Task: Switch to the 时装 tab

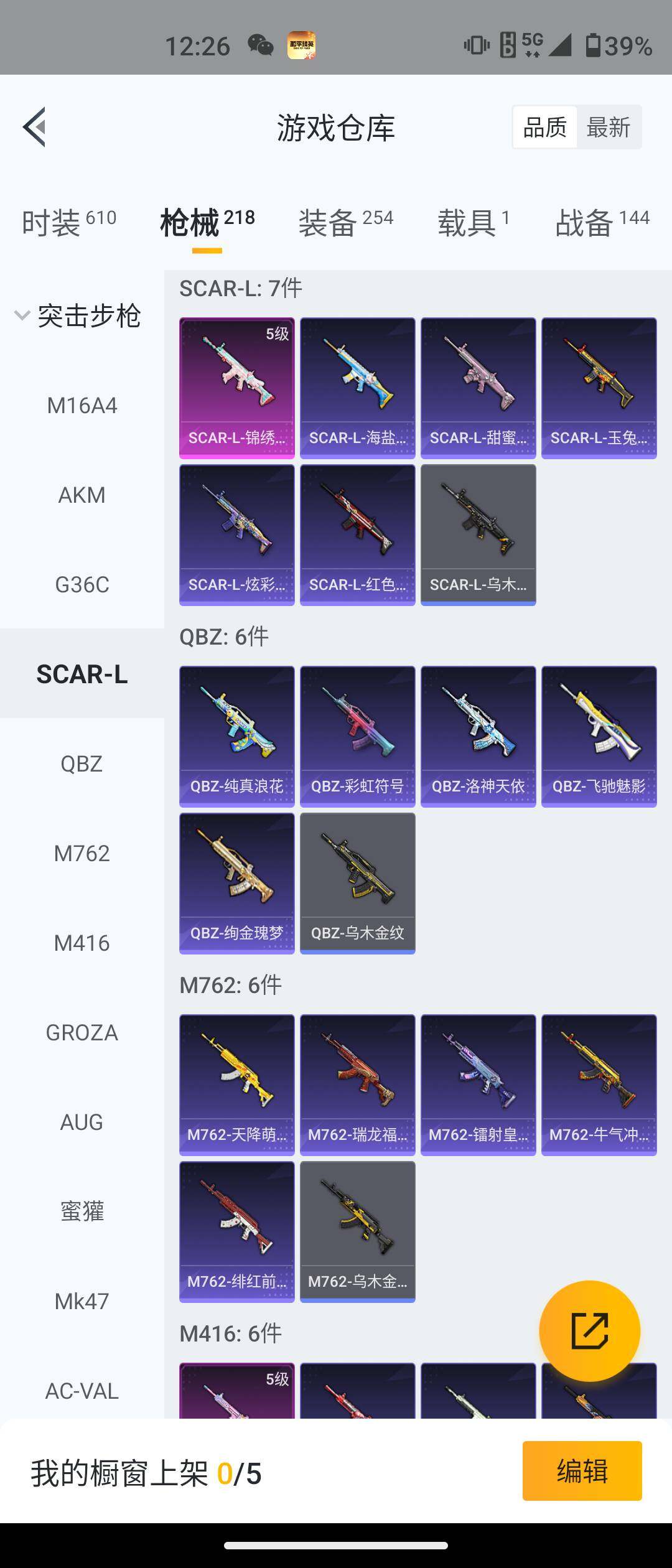Action: (68, 222)
